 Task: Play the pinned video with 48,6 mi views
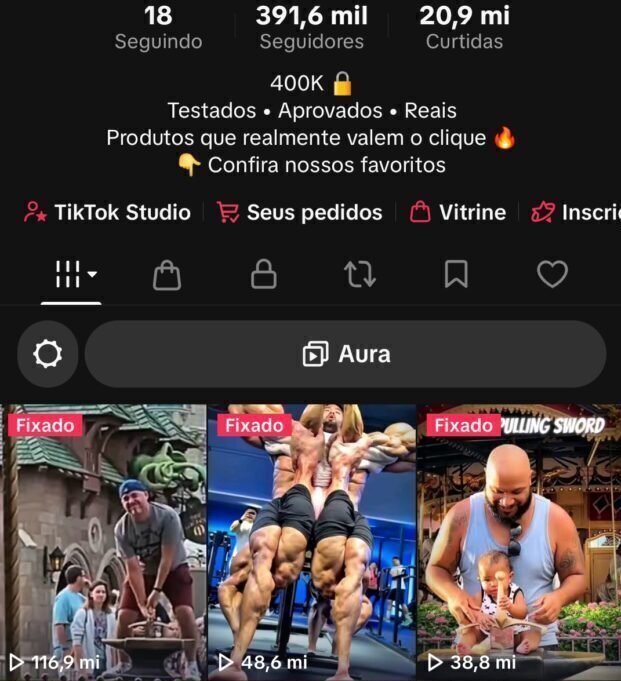(311, 540)
